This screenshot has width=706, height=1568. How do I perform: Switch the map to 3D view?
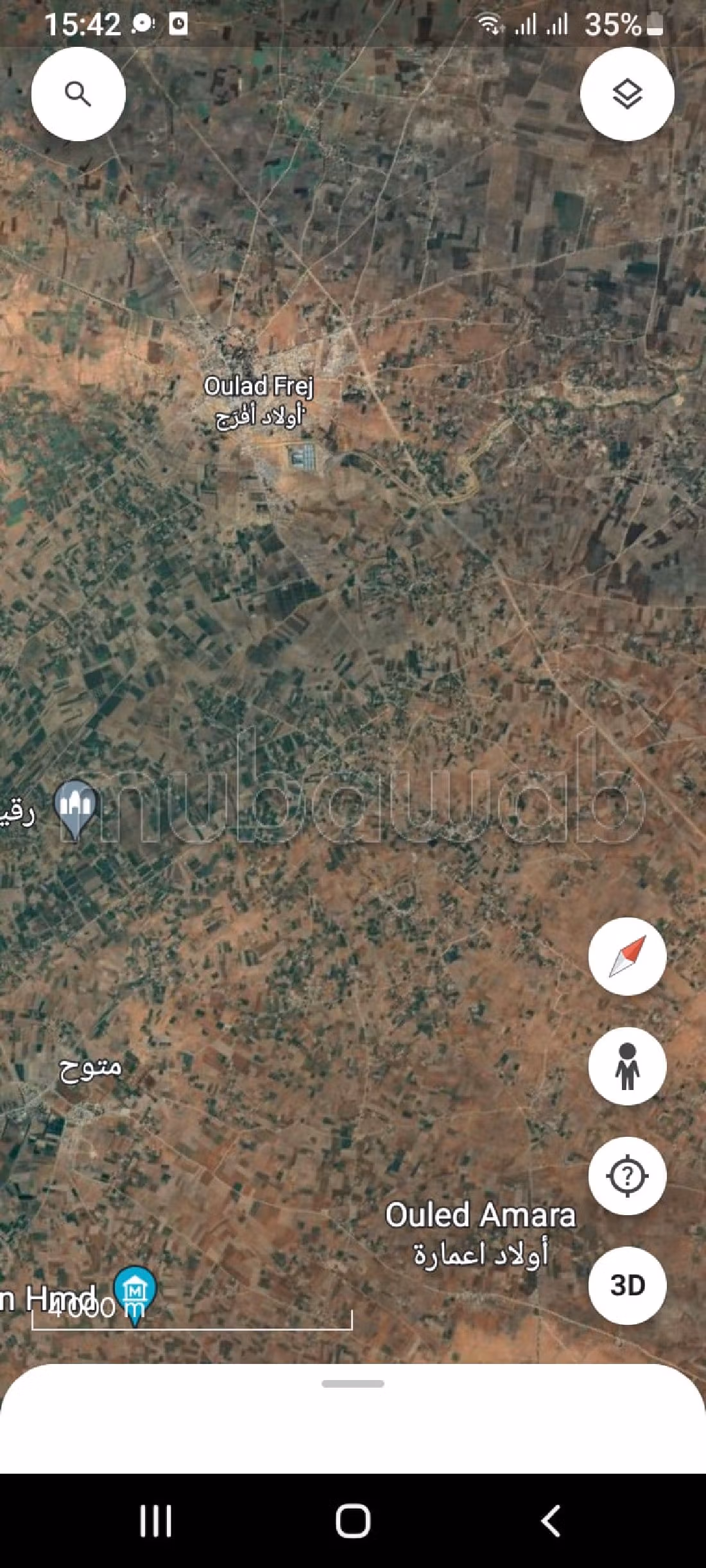[x=627, y=1285]
